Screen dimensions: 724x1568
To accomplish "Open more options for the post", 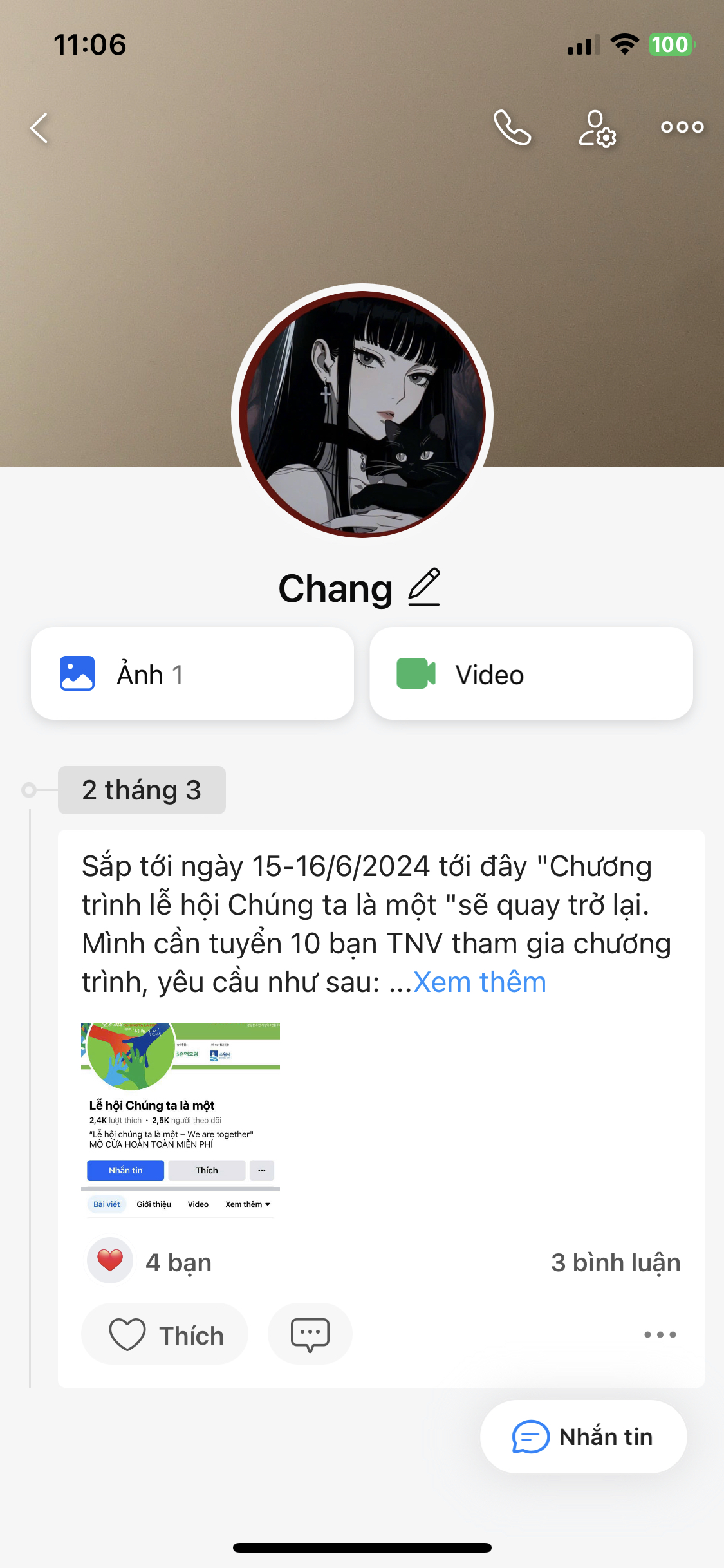I will click(x=660, y=1334).
